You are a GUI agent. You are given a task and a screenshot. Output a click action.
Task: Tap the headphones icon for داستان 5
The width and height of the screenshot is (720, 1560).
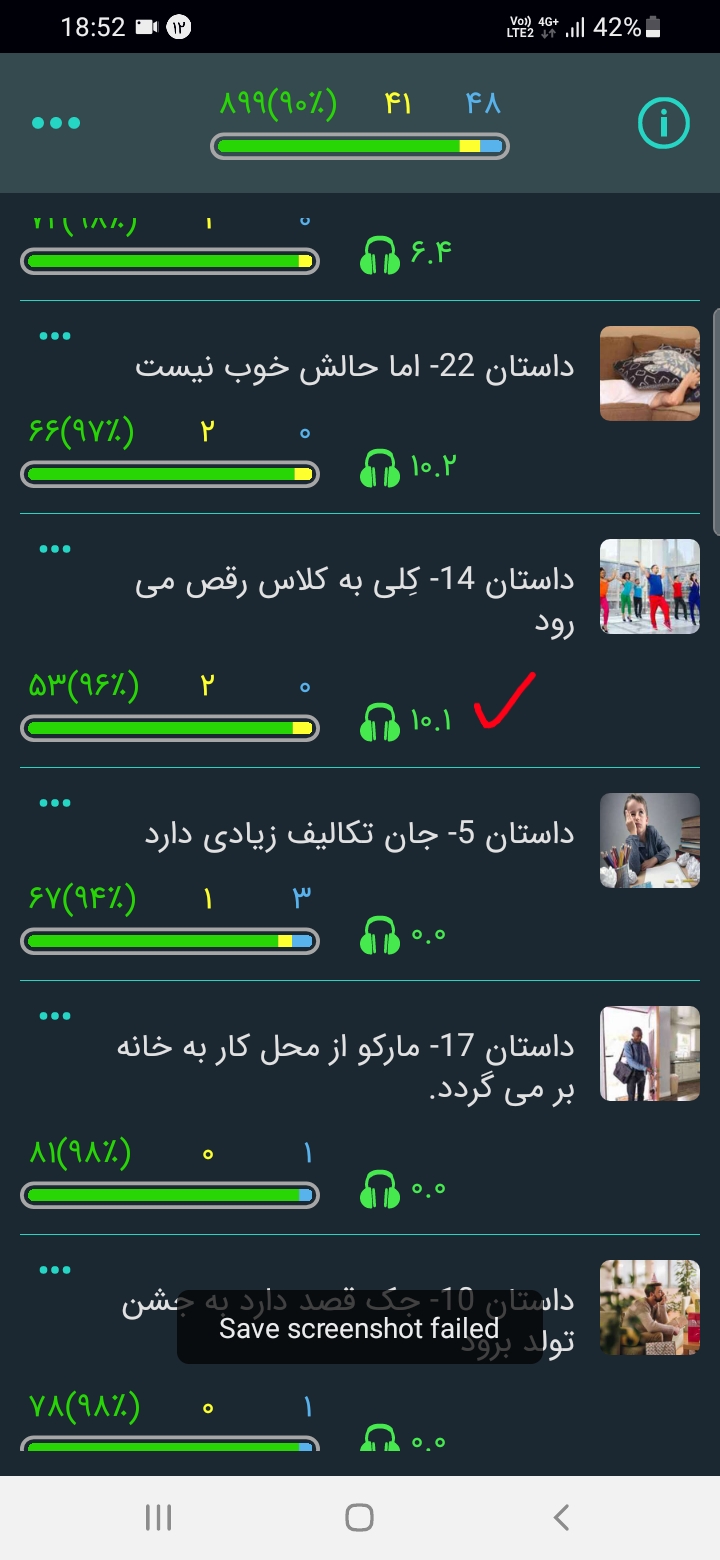(x=380, y=937)
